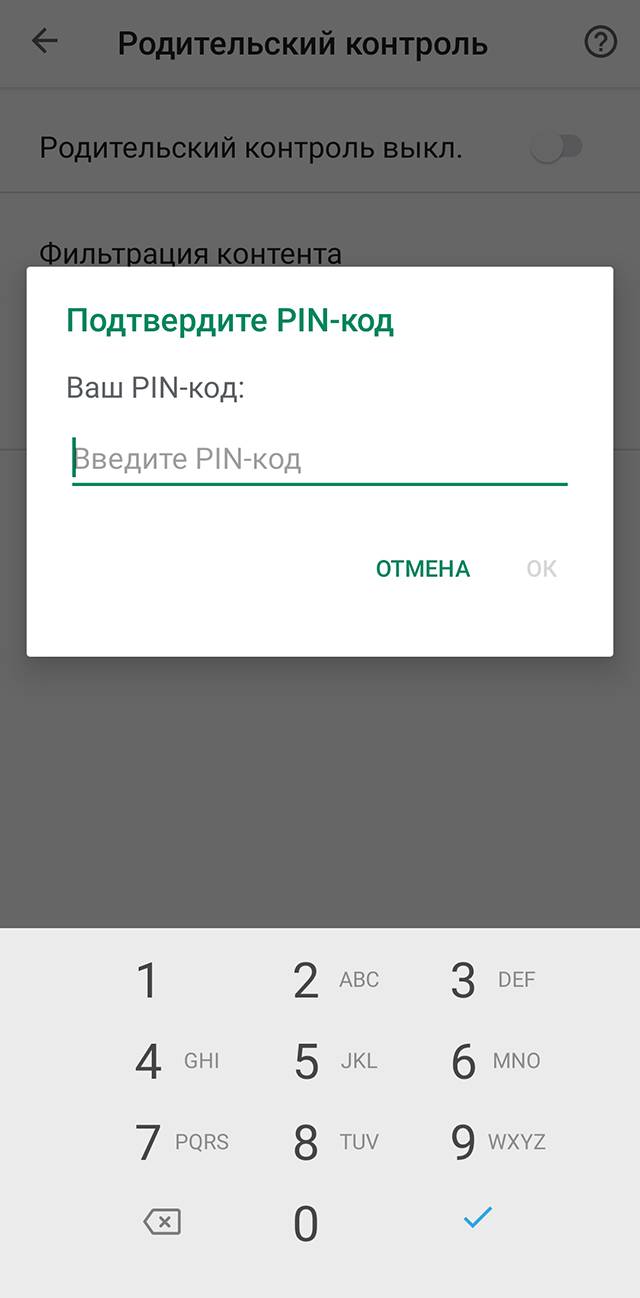This screenshot has width=640, height=1298.
Task: Tap the PIN-код input field
Action: point(319,459)
